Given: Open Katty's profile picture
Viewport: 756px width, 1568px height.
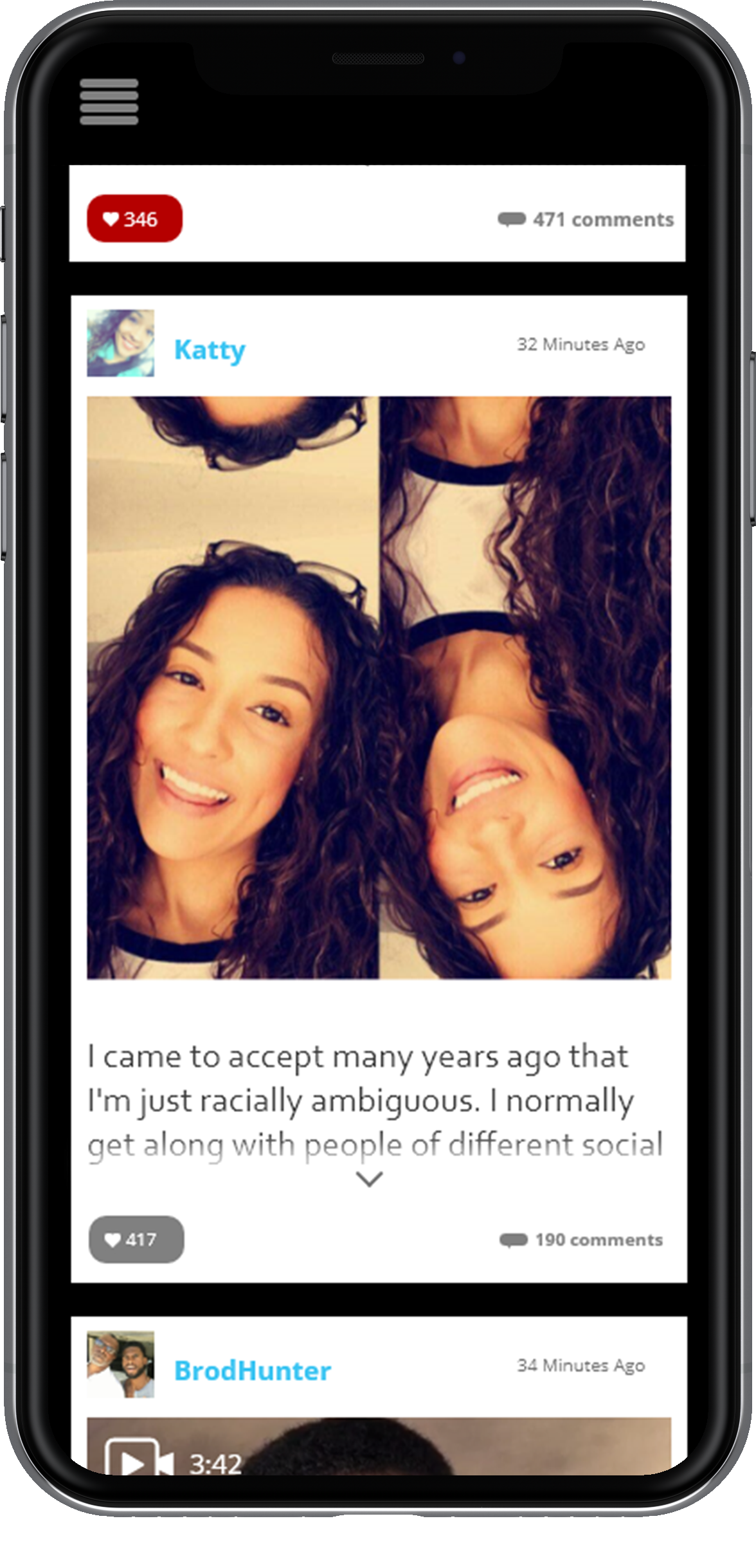Looking at the screenshot, I should [x=120, y=343].
